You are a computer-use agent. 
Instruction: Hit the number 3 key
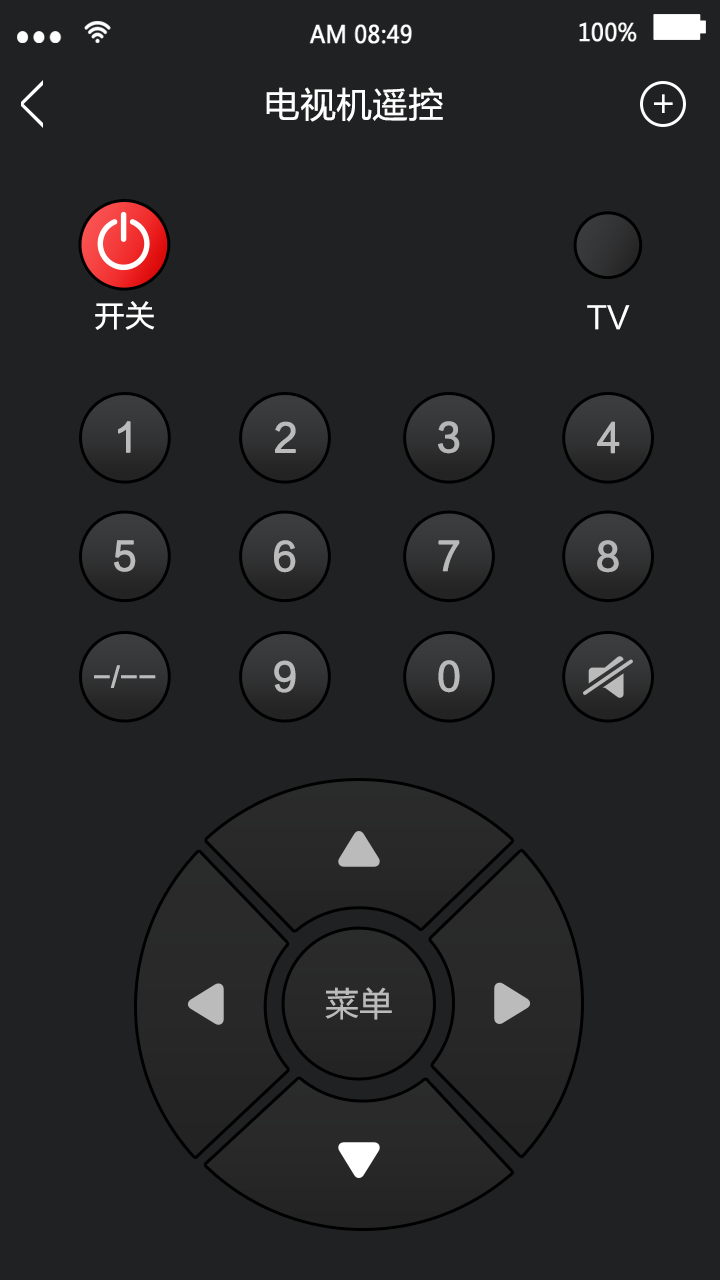tap(449, 438)
